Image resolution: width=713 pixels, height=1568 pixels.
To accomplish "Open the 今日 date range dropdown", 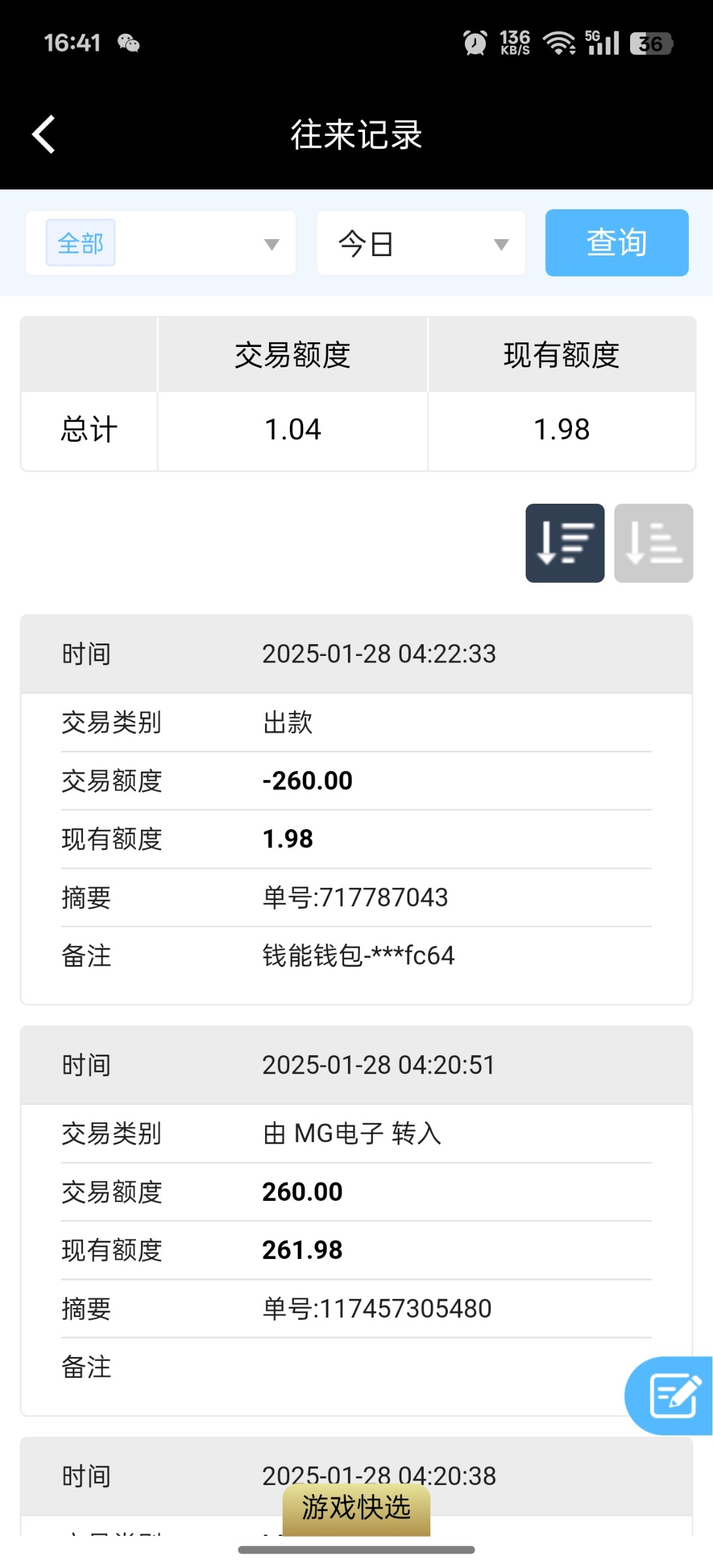I will coord(421,243).
